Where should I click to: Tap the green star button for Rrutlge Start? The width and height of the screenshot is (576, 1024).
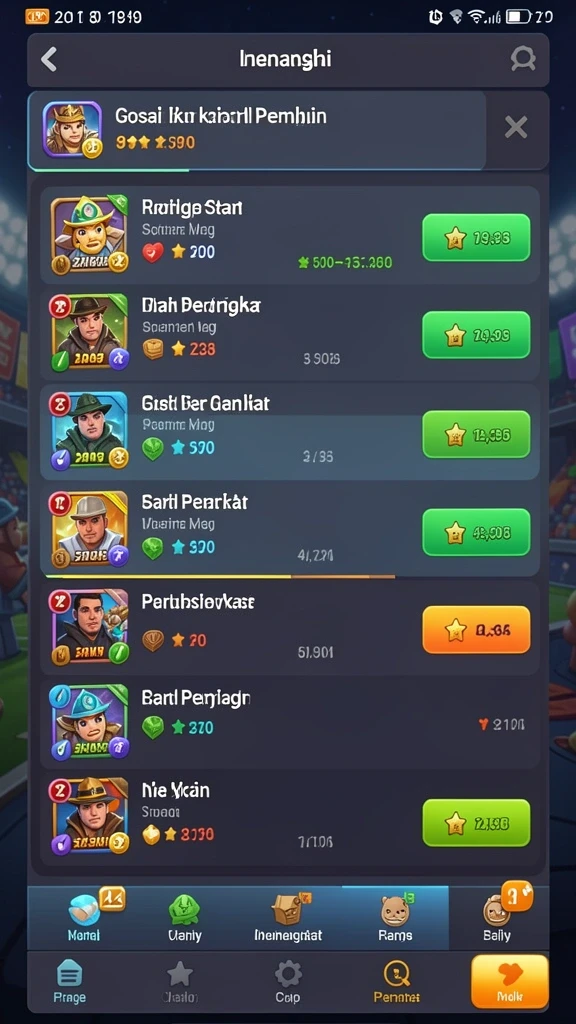(476, 238)
